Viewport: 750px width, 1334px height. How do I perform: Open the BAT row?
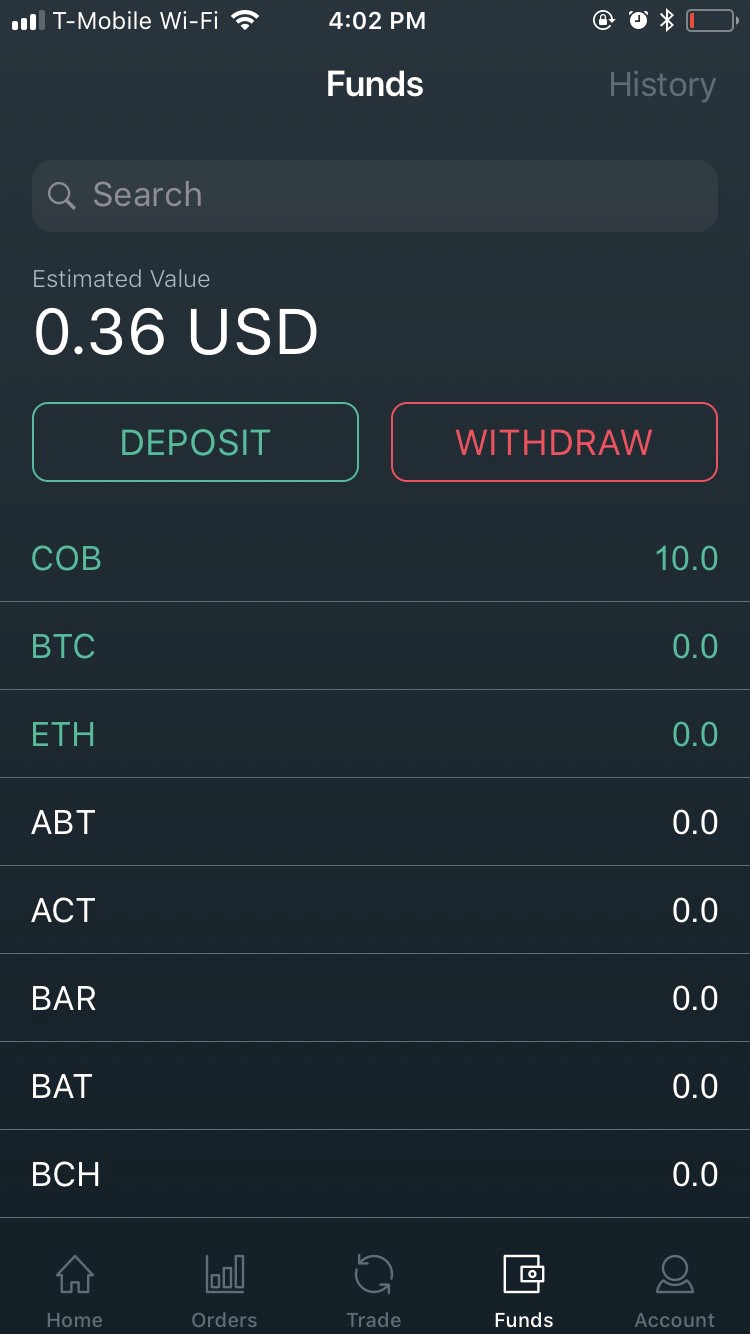(x=375, y=1086)
